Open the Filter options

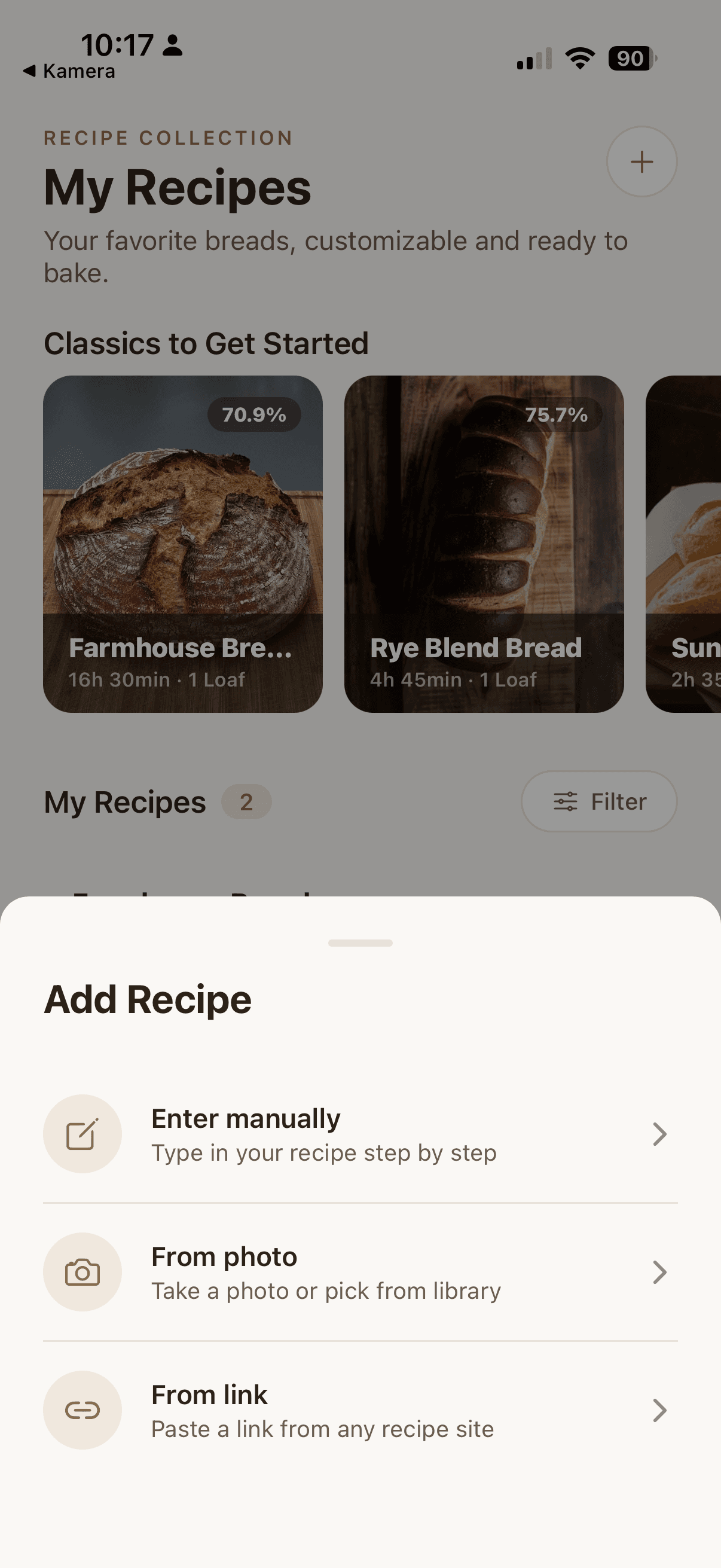598,802
